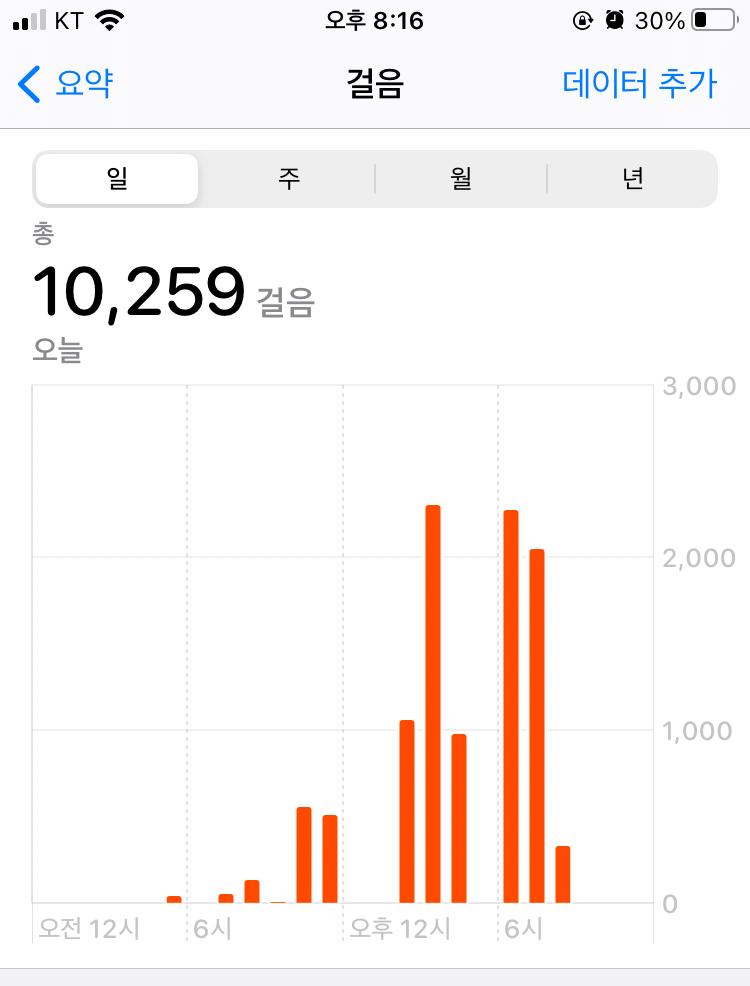Select the 일 daily view tab
The width and height of the screenshot is (750, 986).
coord(118,179)
